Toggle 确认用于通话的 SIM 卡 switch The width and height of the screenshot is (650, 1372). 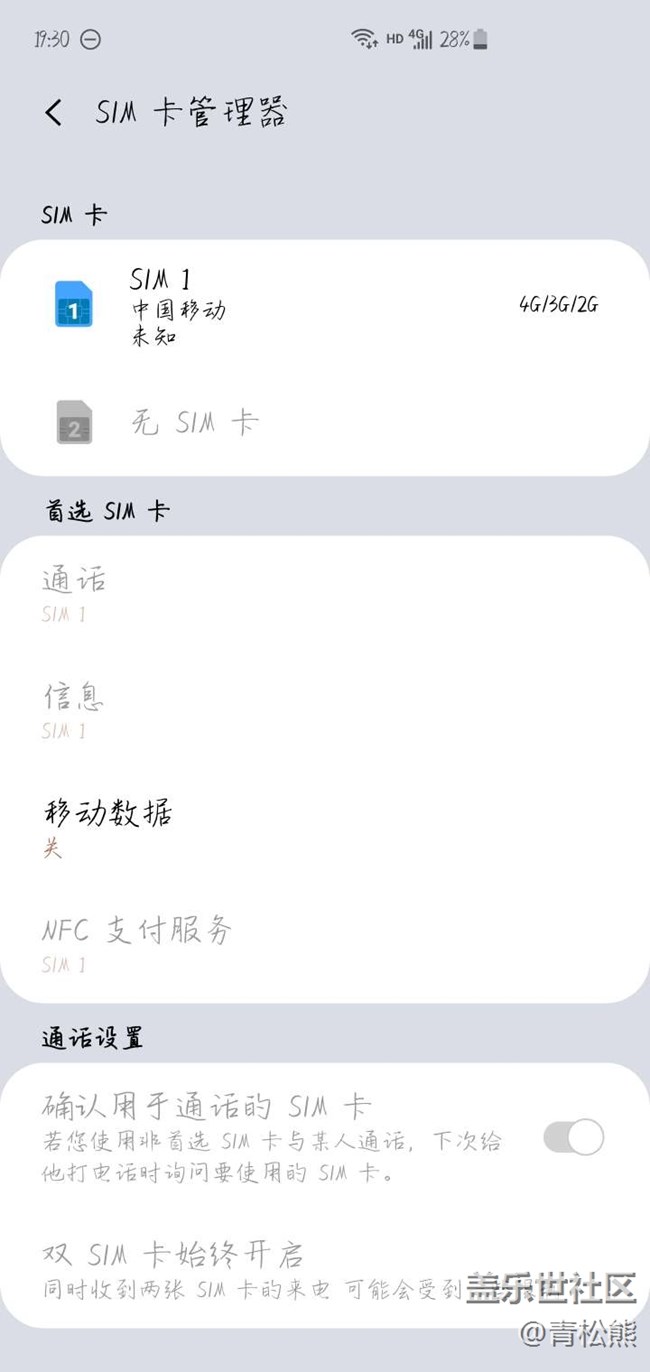click(x=573, y=1137)
